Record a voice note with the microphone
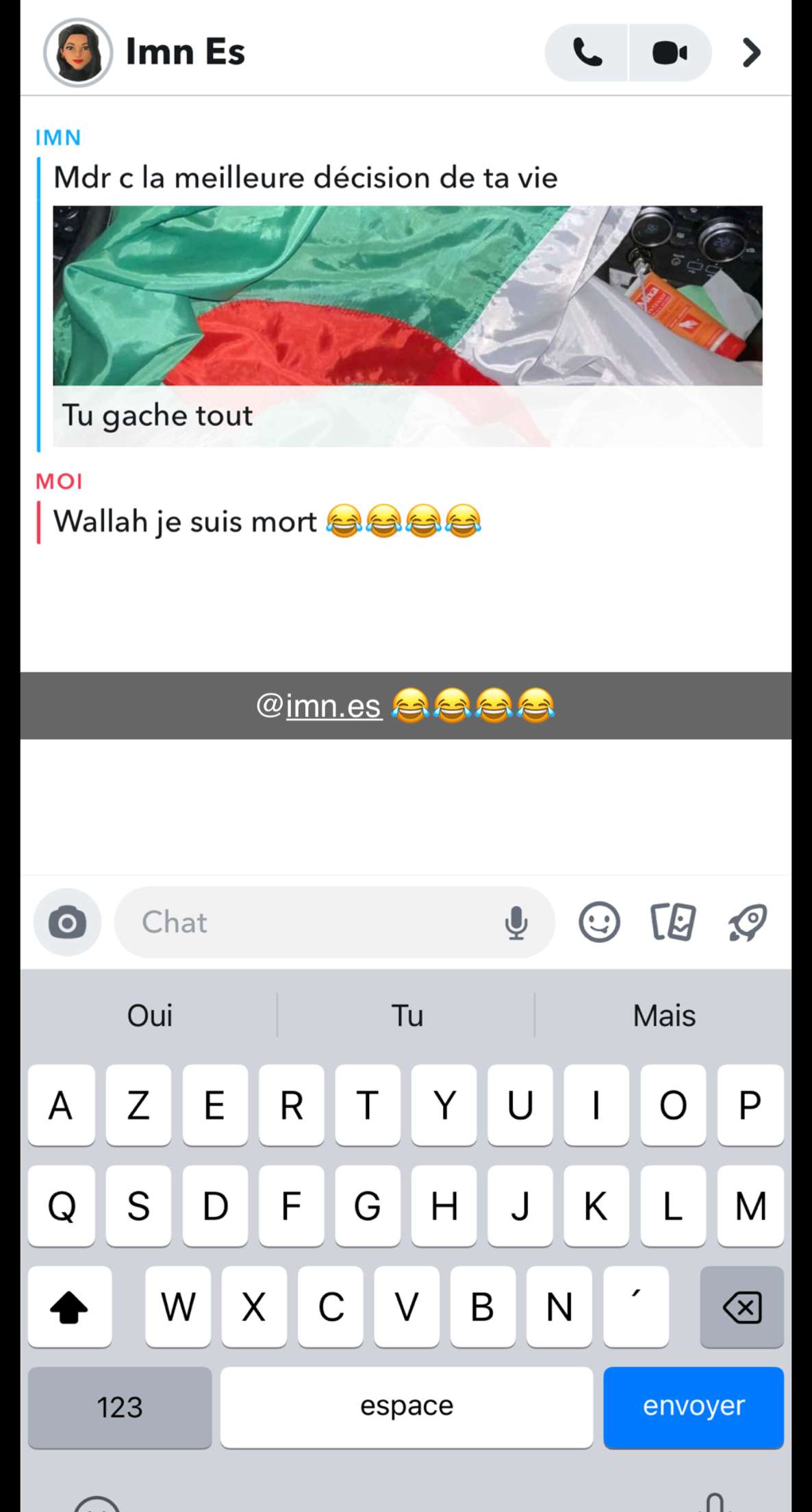Screen dimensions: 812x1512 click(516, 922)
